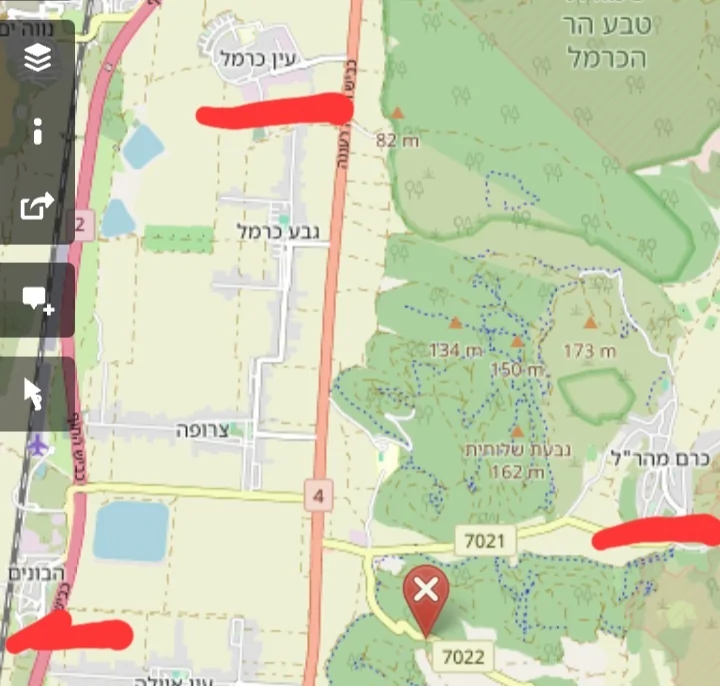Activate the query features cursor tool
The height and width of the screenshot is (686, 720).
click(34, 394)
